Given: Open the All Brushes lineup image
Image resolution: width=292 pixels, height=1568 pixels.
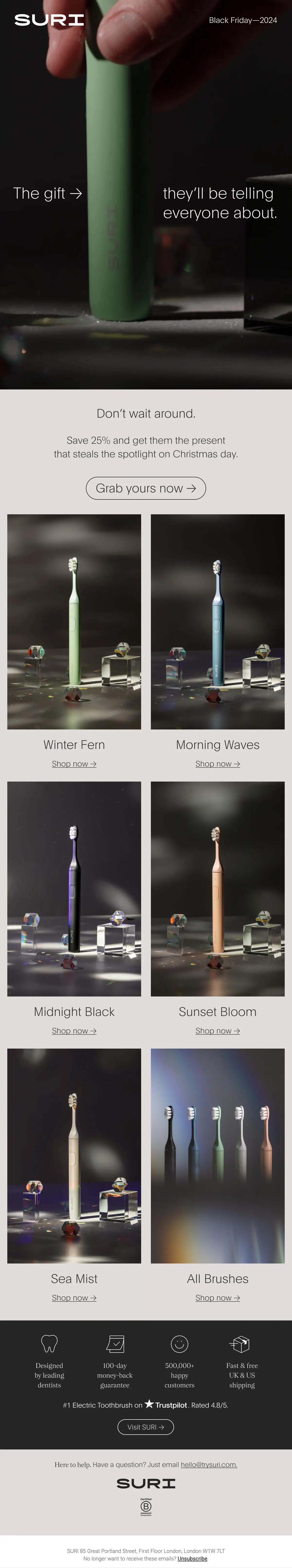Looking at the screenshot, I should click(x=217, y=1155).
